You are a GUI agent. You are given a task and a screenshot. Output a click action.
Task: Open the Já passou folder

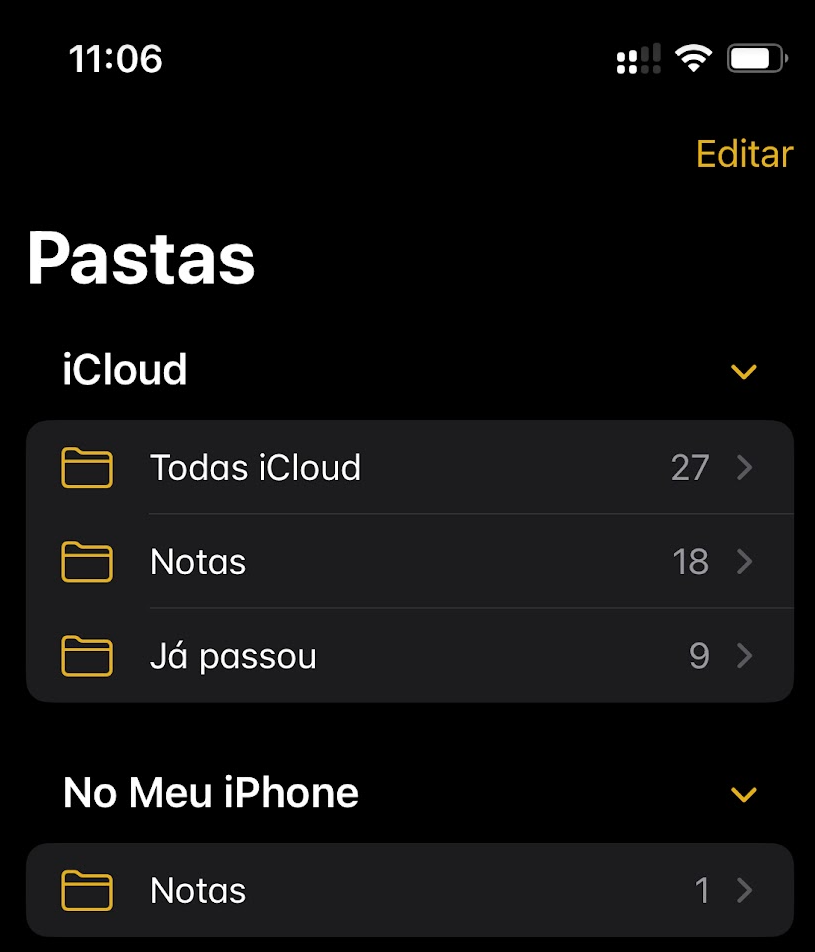point(409,655)
